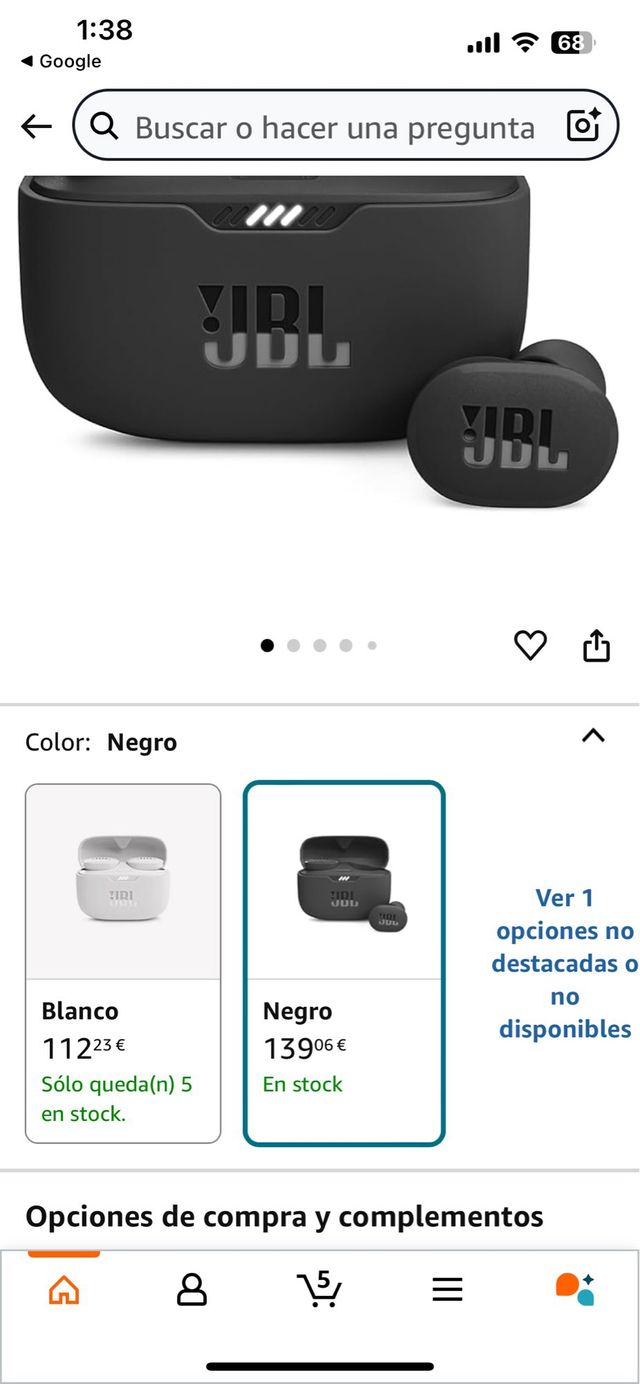
Task: Share this JBL product
Action: pos(596,646)
